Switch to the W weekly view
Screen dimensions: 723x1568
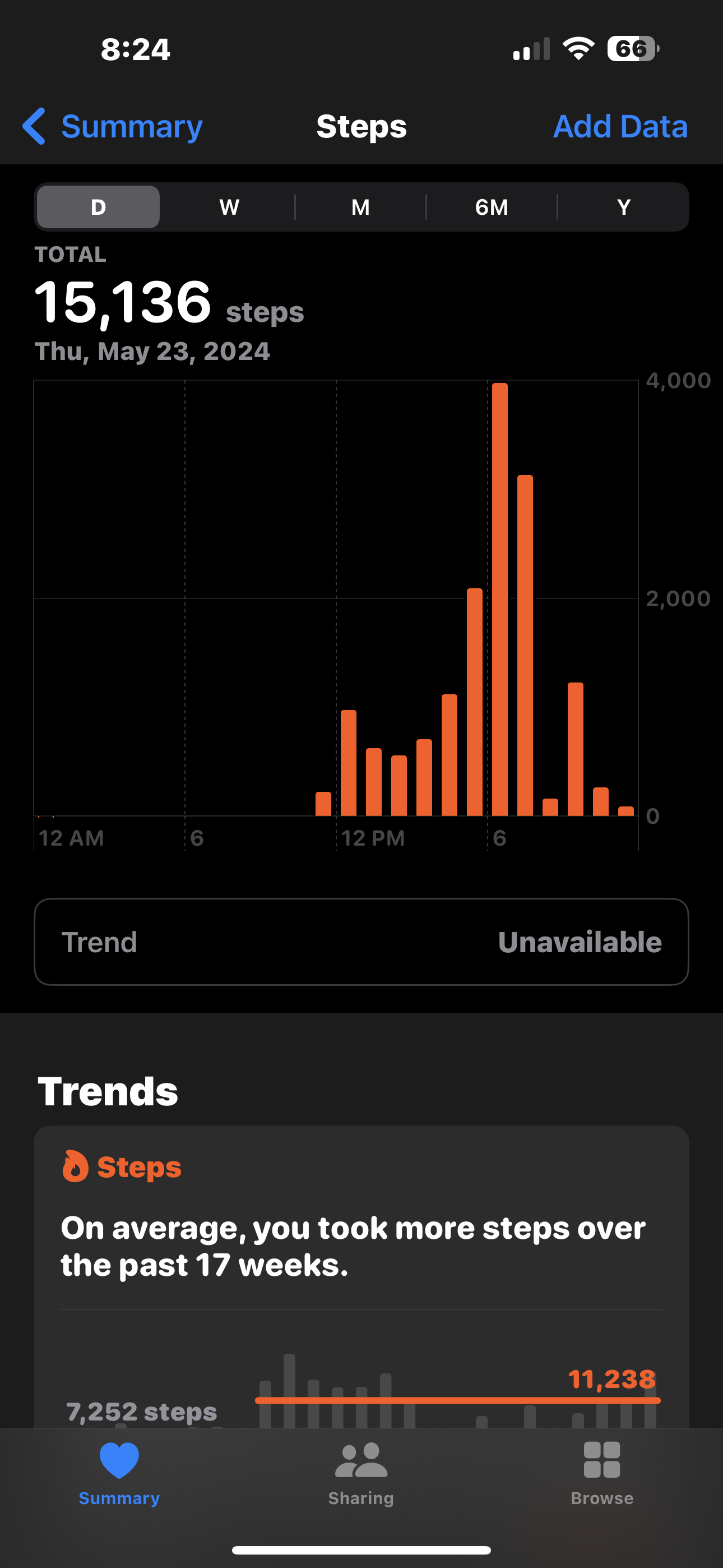pyautogui.click(x=229, y=207)
